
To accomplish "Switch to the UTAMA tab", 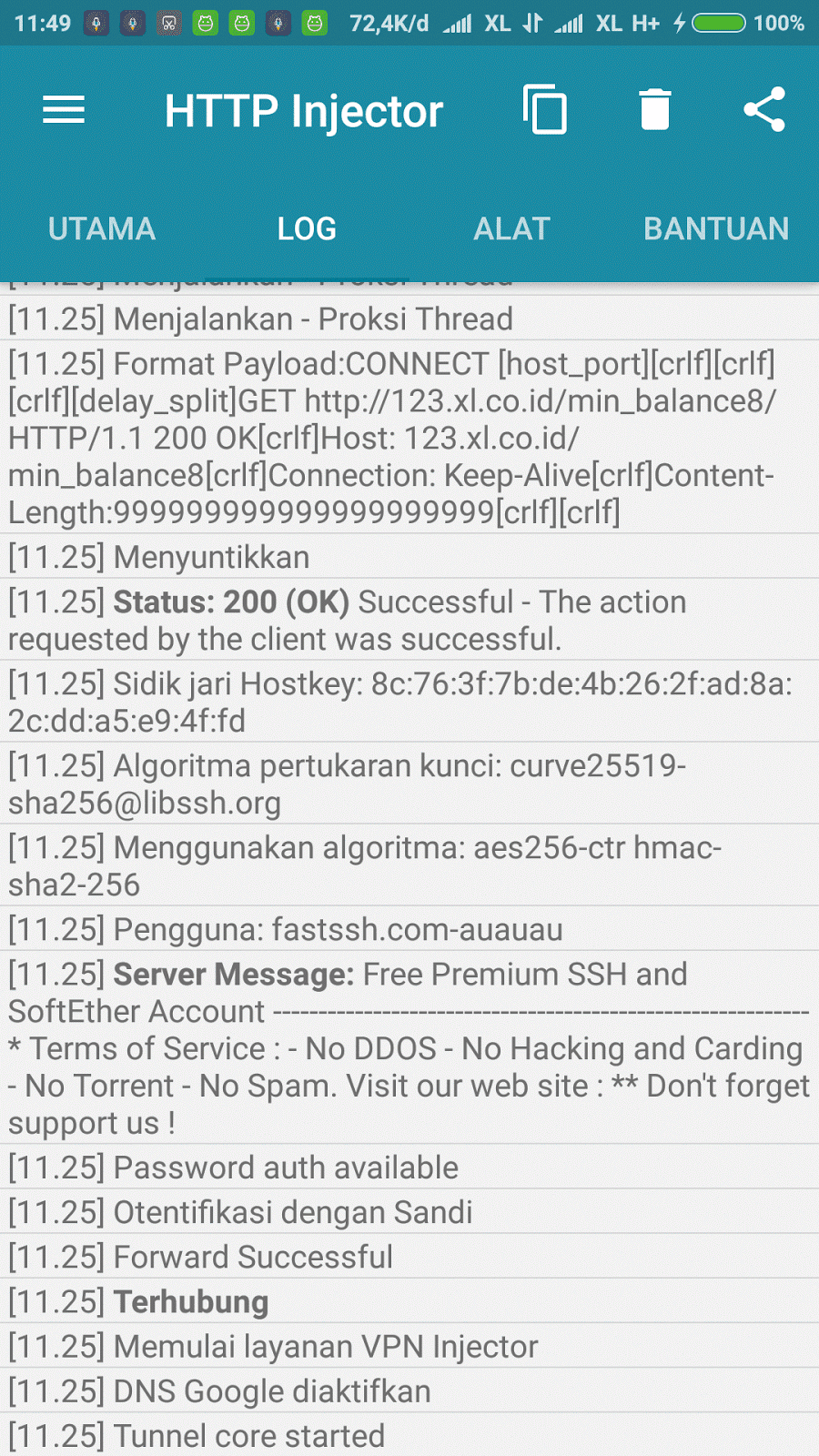I will pos(102,228).
